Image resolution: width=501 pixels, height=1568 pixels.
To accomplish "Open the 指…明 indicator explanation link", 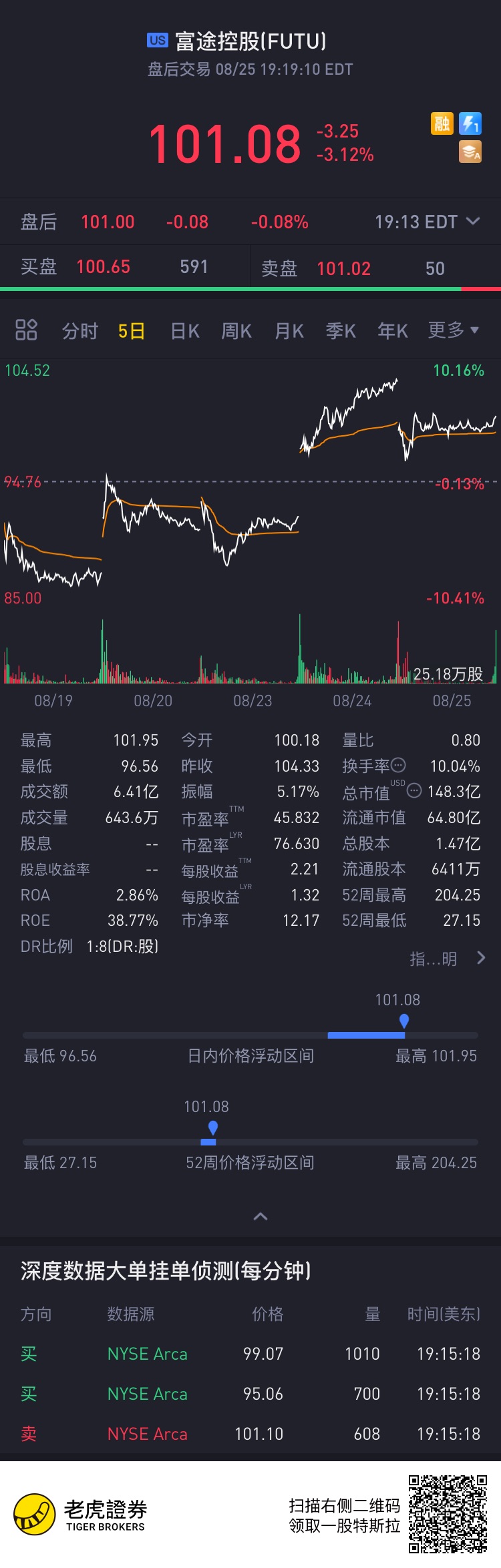I will (447, 959).
